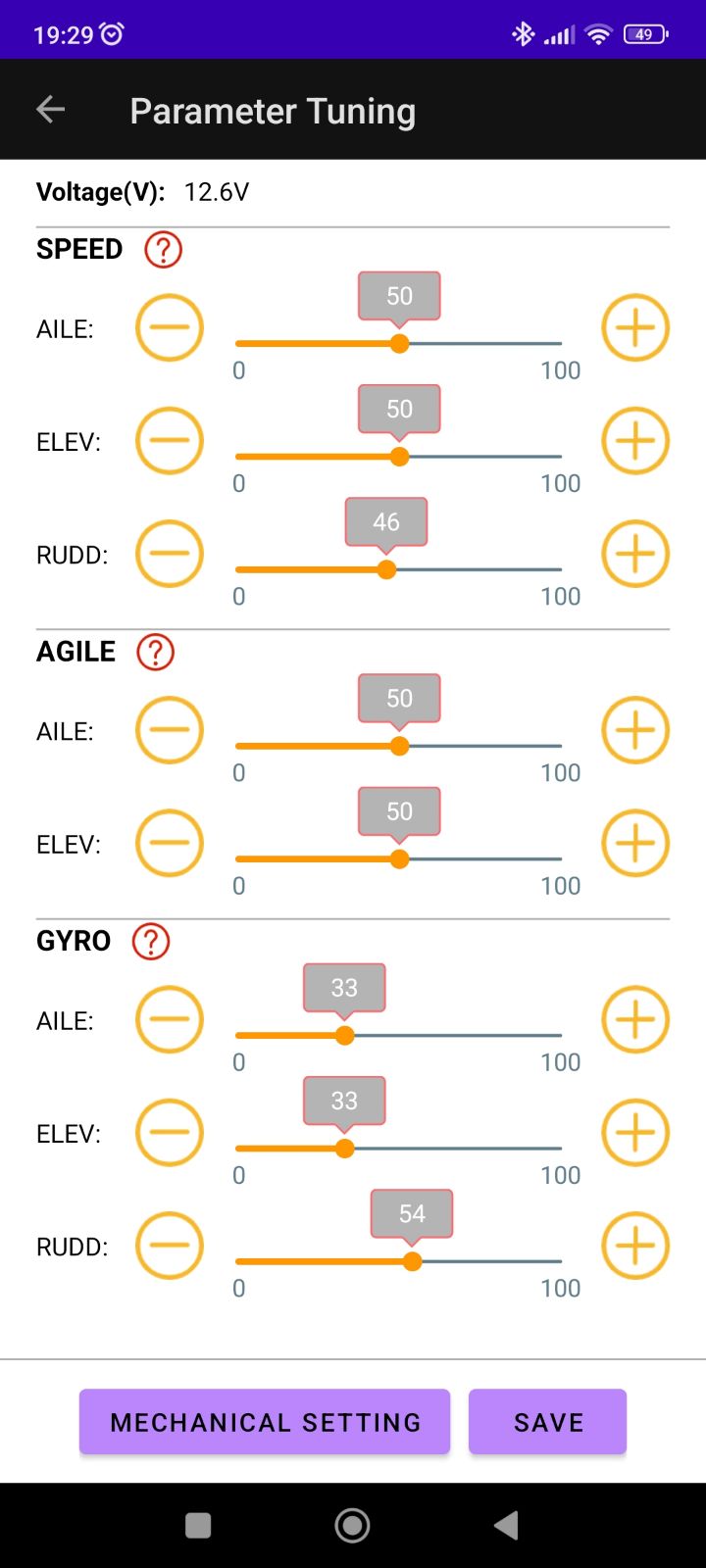The height and width of the screenshot is (1568, 706).
Task: Open Mechanical Setting
Action: click(265, 1422)
